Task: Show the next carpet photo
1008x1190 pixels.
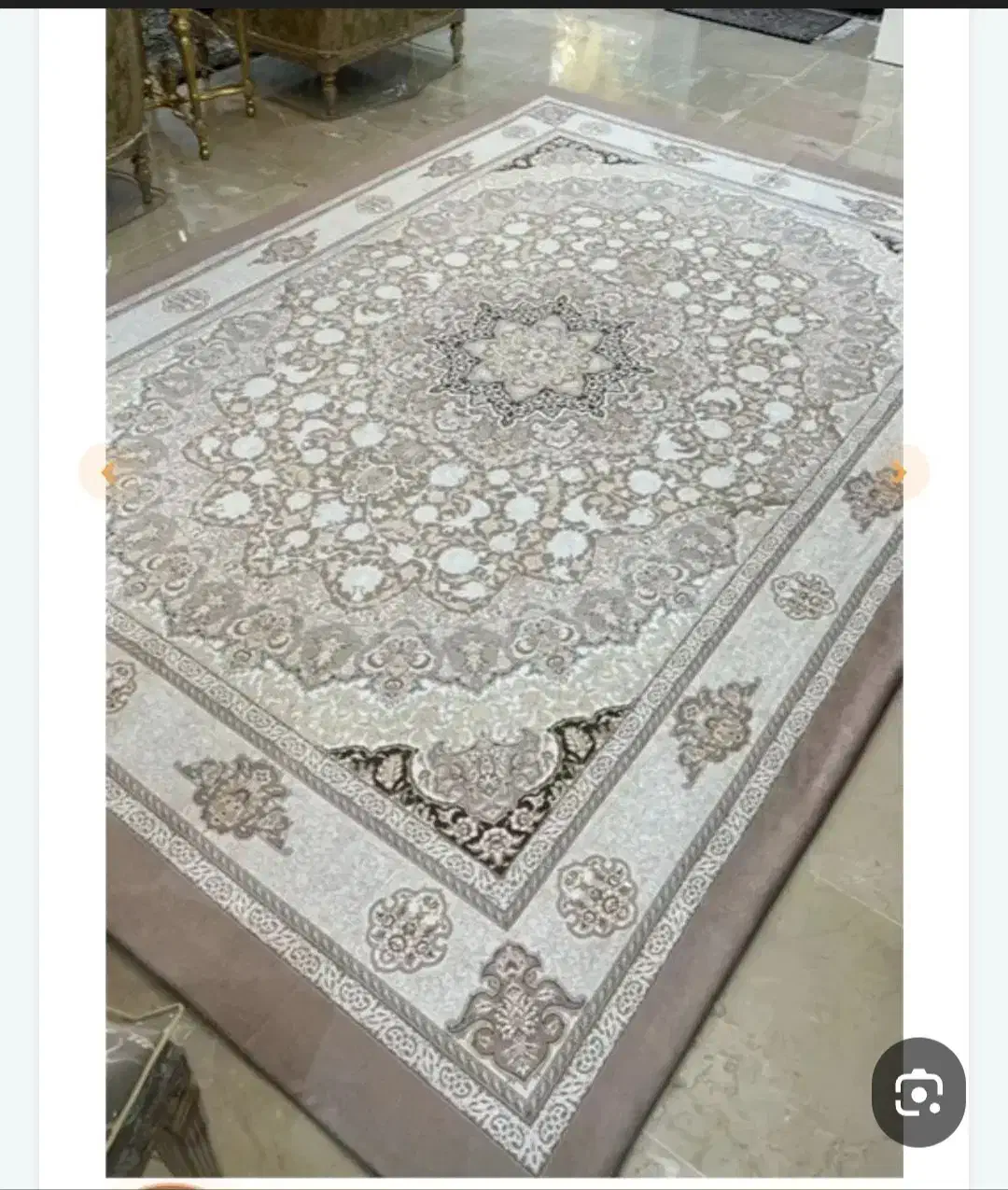Action: click(x=900, y=472)
